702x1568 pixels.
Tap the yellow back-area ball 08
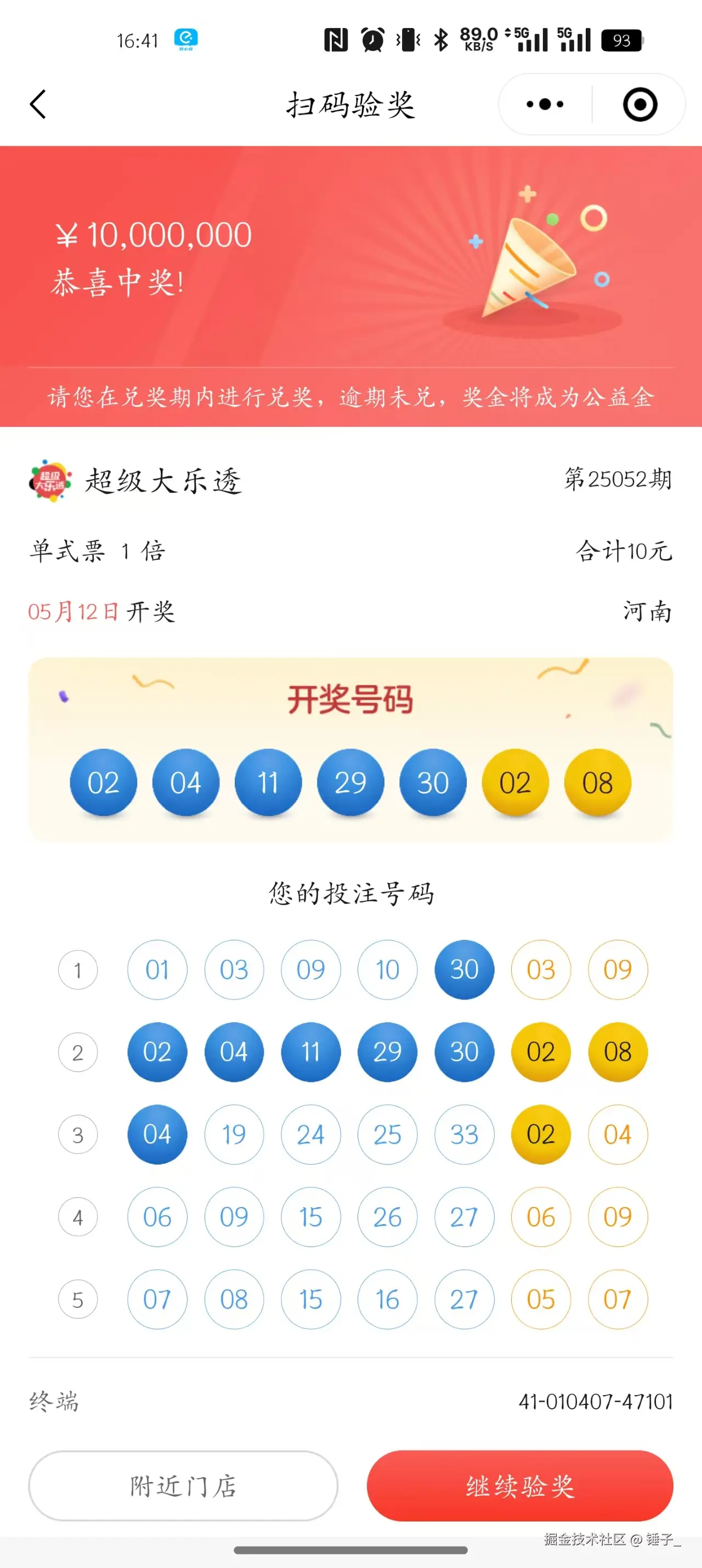tap(598, 783)
